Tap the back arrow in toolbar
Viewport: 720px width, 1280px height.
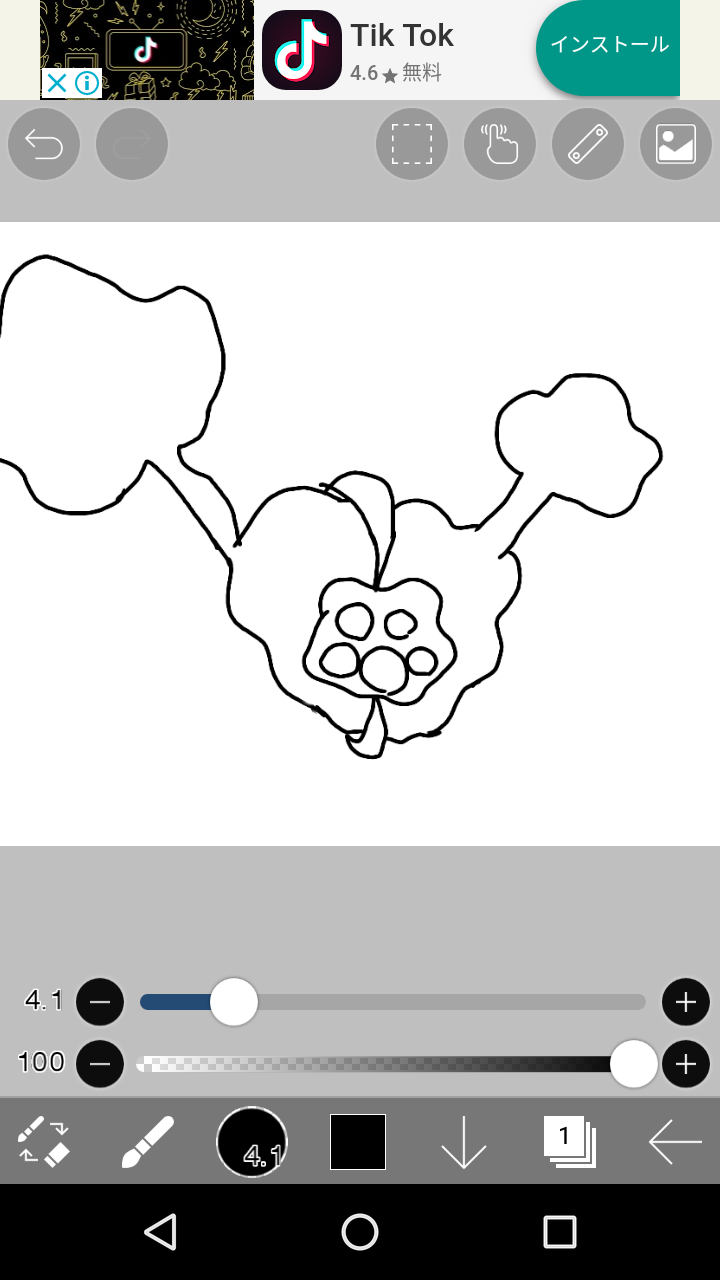(675, 1142)
